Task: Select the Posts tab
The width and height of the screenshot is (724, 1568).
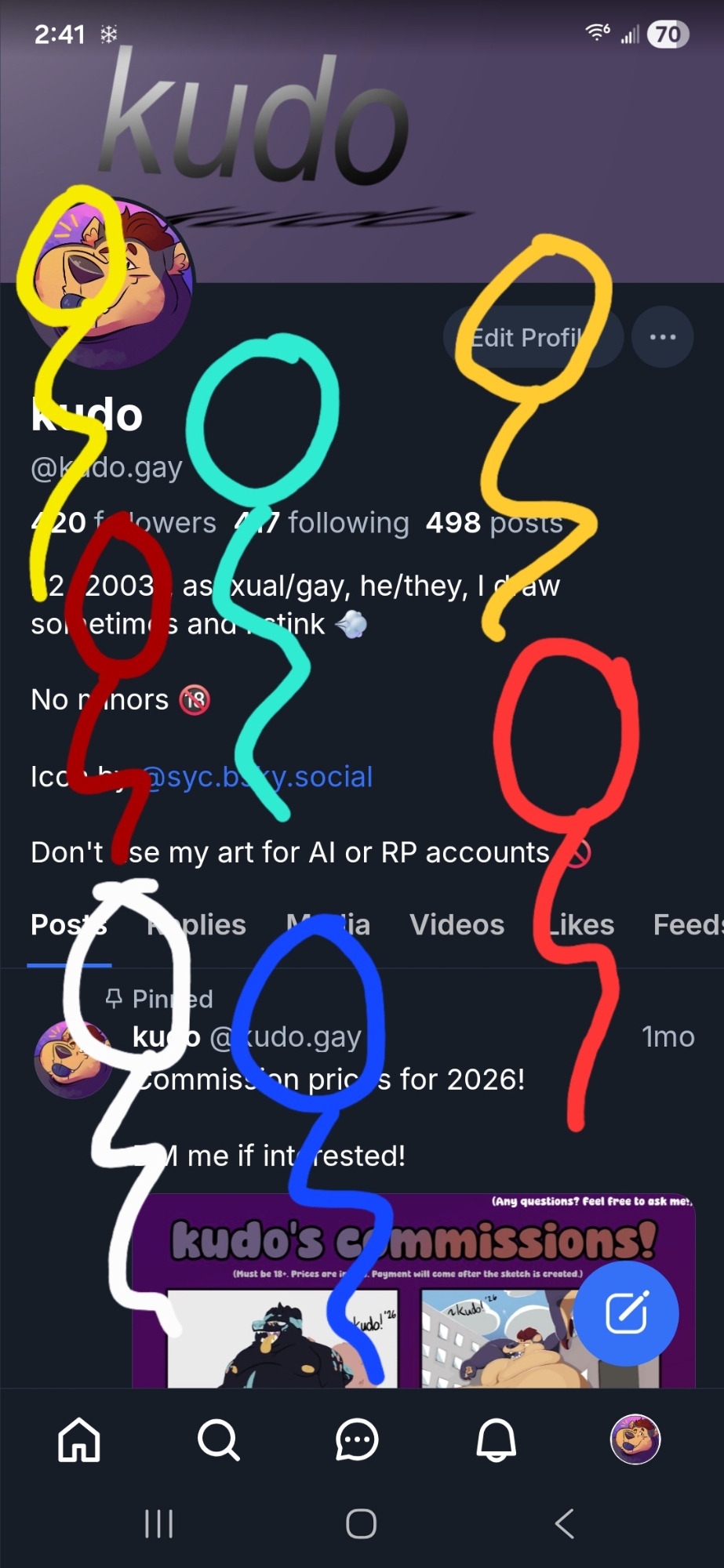Action: (x=69, y=925)
